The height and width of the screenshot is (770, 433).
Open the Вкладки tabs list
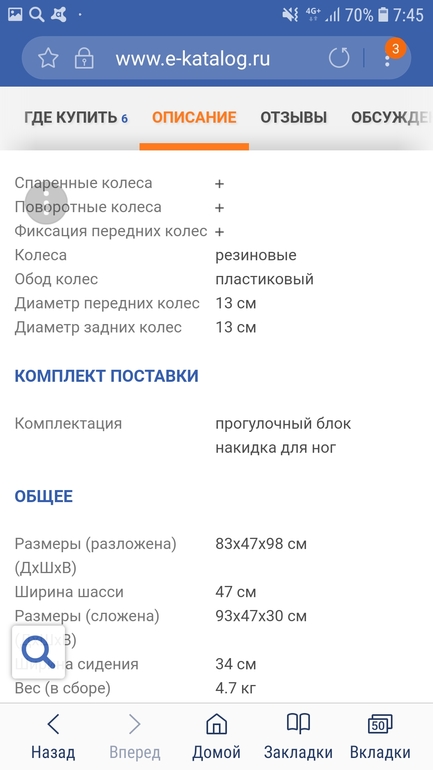pos(380,737)
